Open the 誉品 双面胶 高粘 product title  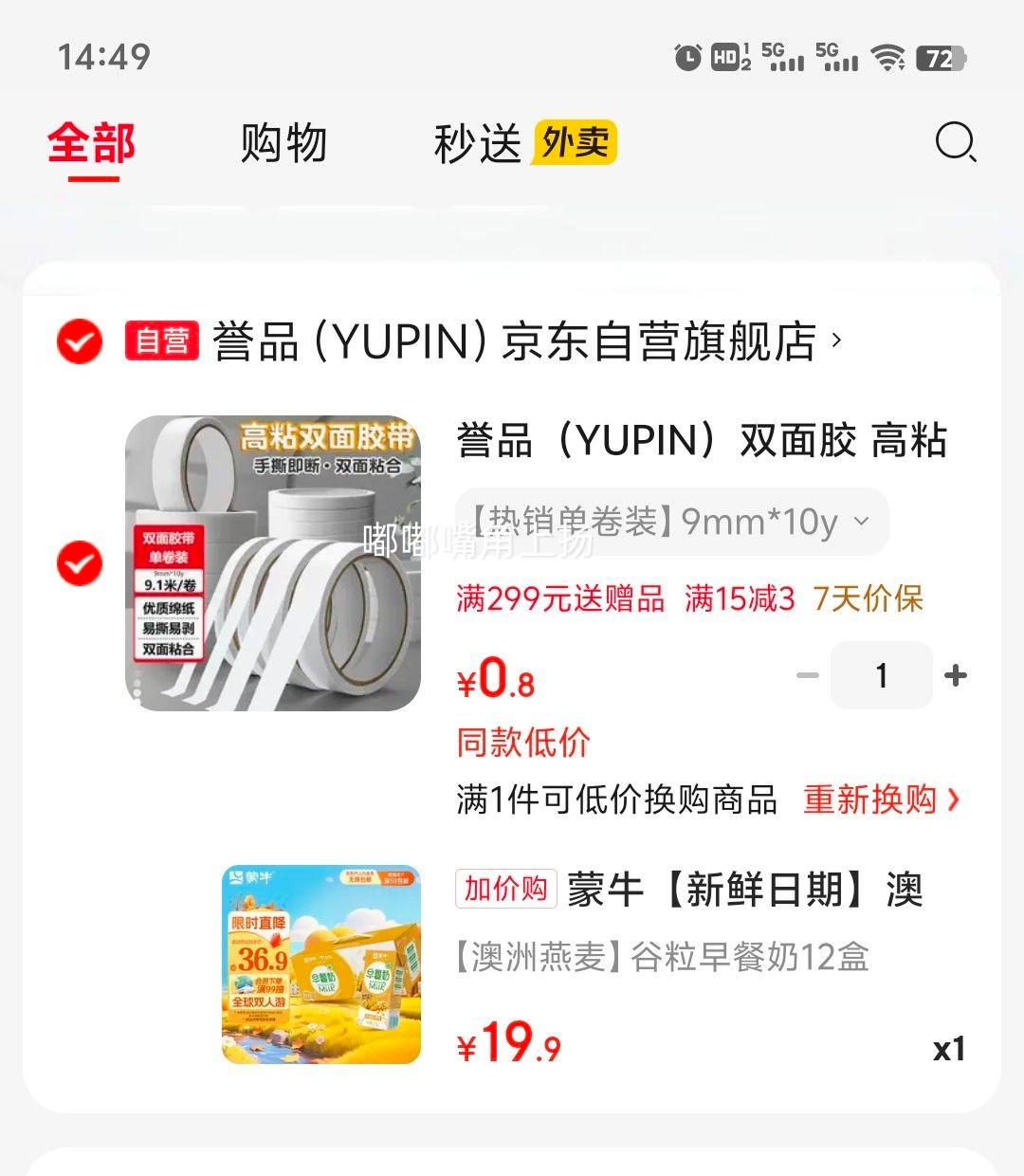pos(702,441)
